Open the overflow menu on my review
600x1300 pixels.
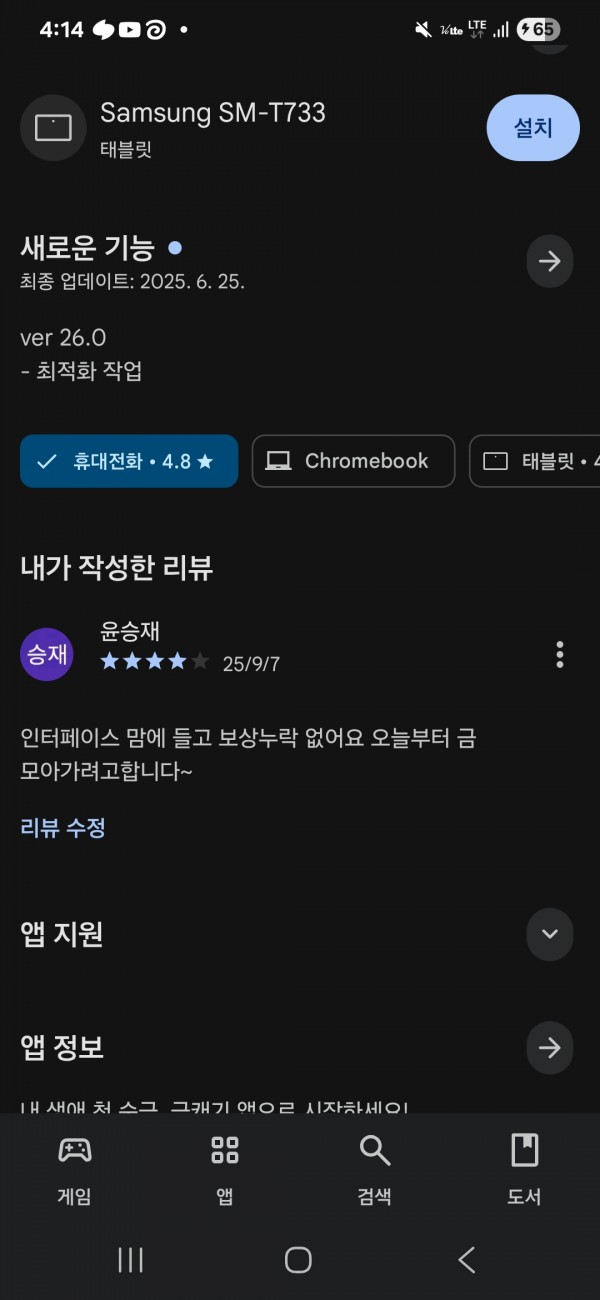click(560, 655)
